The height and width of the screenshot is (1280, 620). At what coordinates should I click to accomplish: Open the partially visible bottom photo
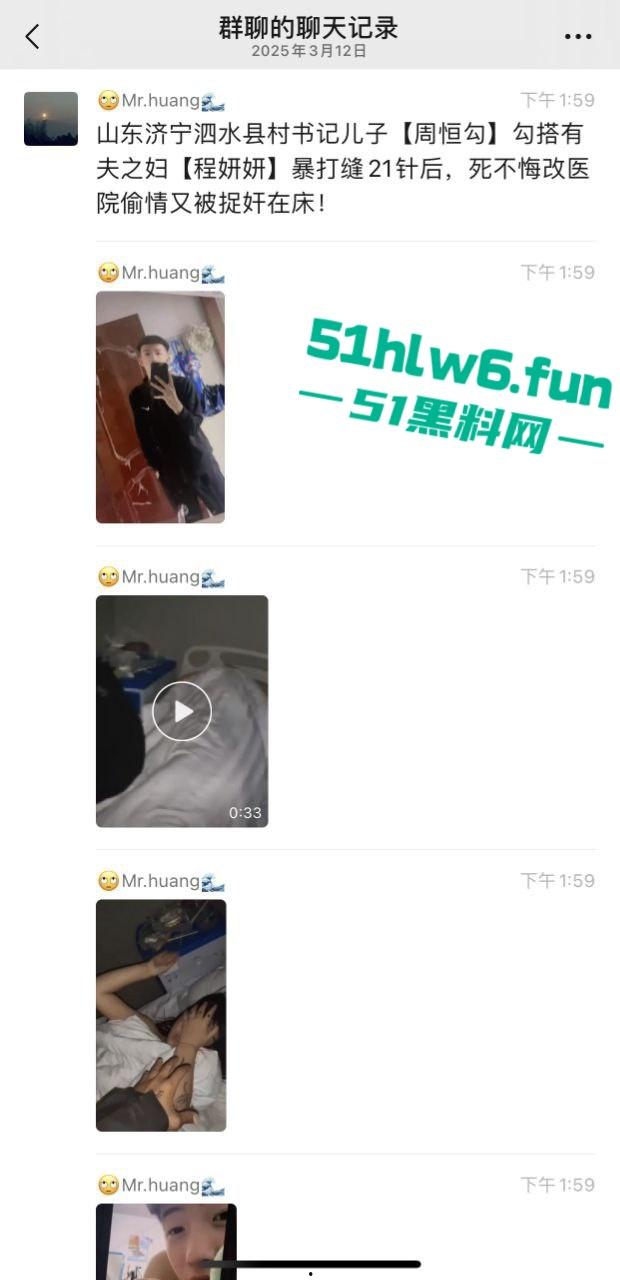point(166,1240)
